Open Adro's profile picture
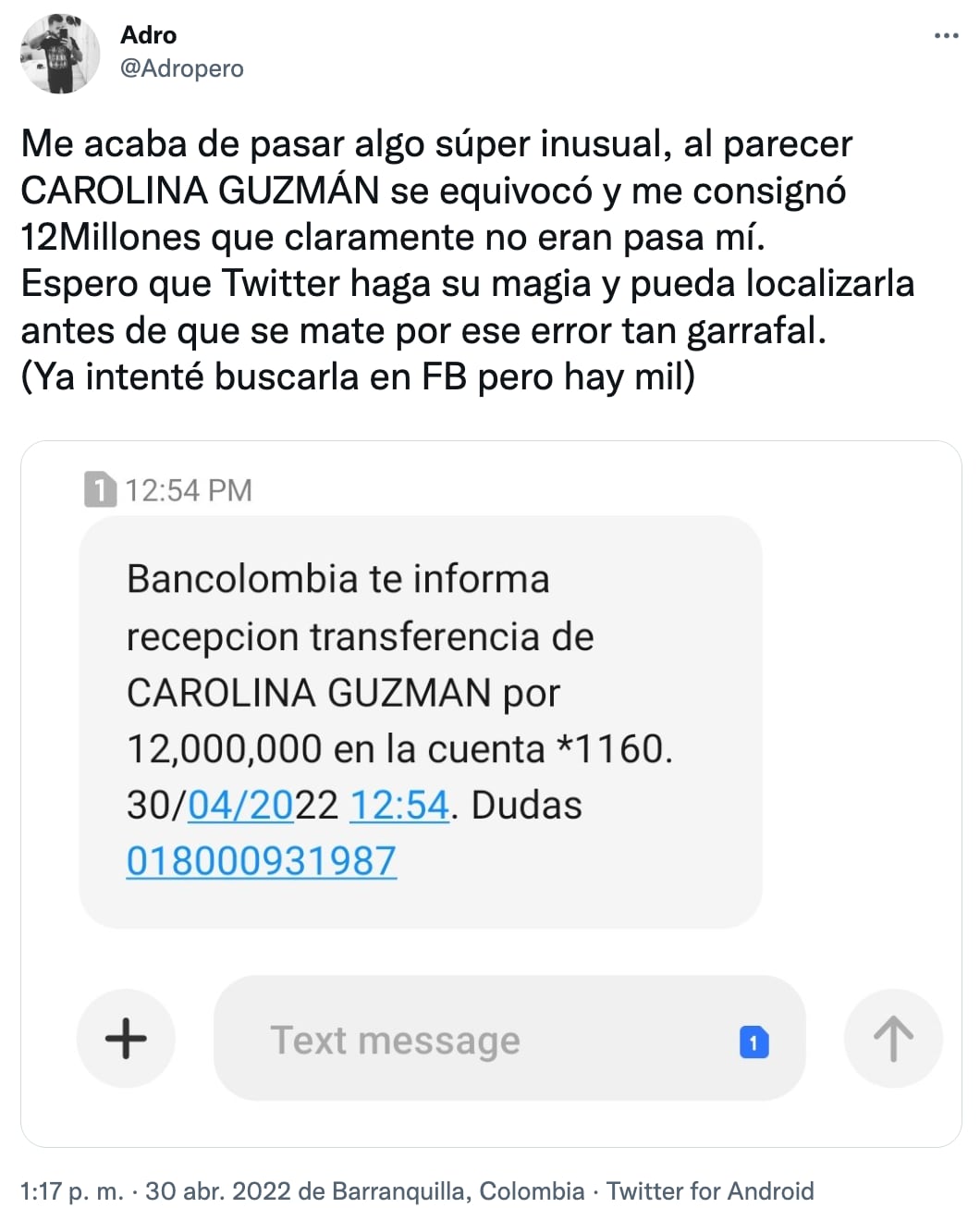 (x=60, y=54)
